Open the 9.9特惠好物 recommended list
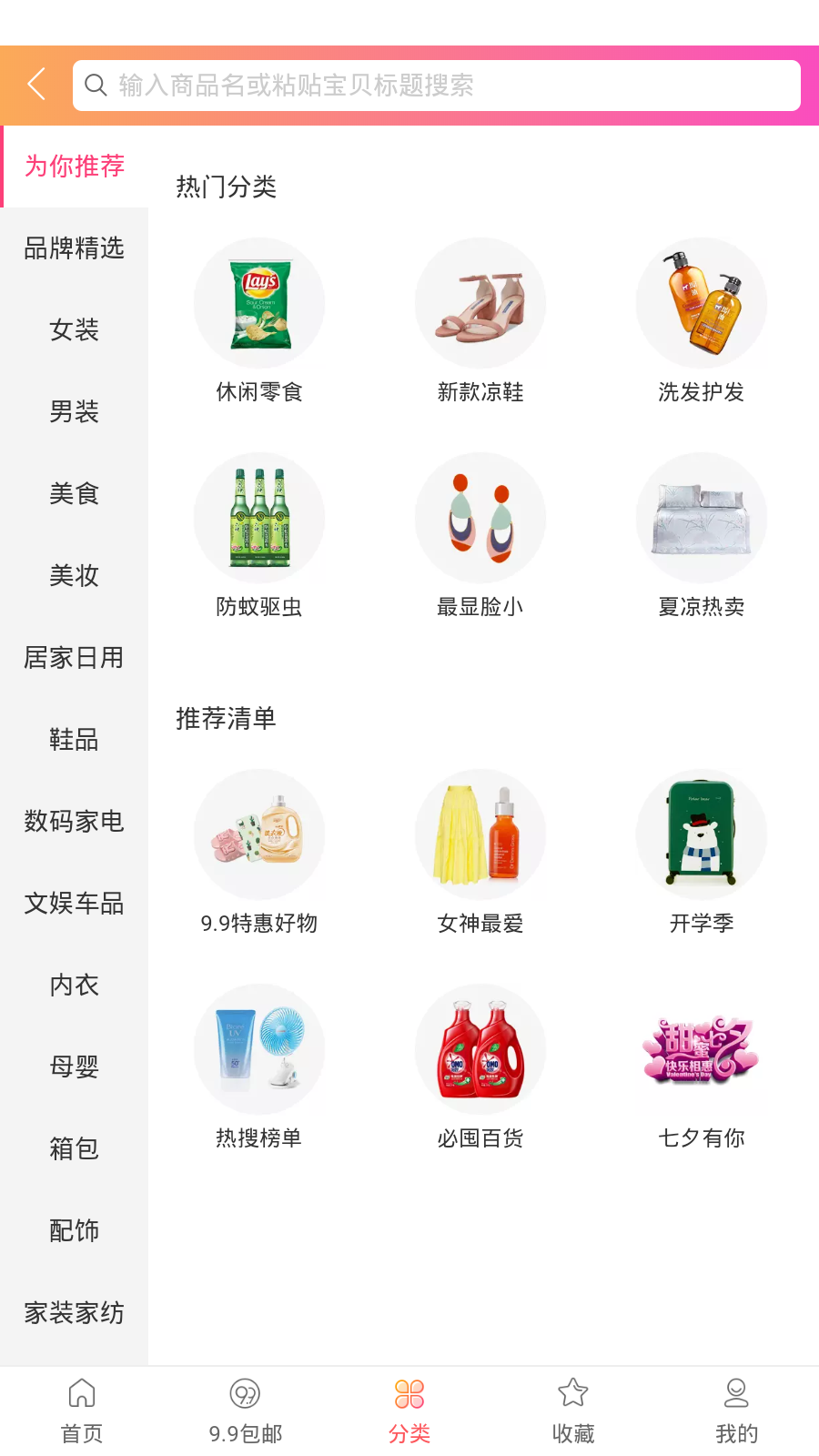 (x=260, y=834)
